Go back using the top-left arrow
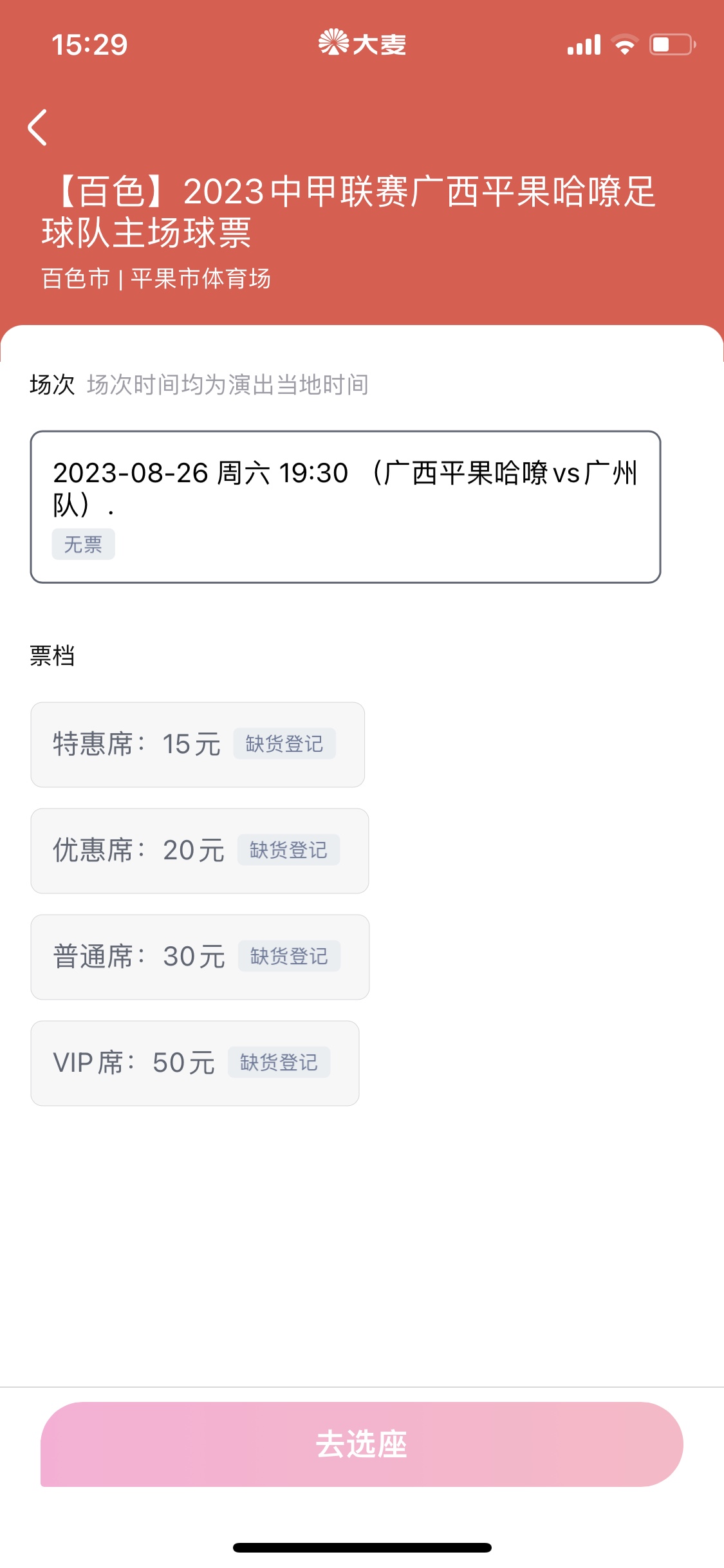724x1568 pixels. pyautogui.click(x=38, y=127)
